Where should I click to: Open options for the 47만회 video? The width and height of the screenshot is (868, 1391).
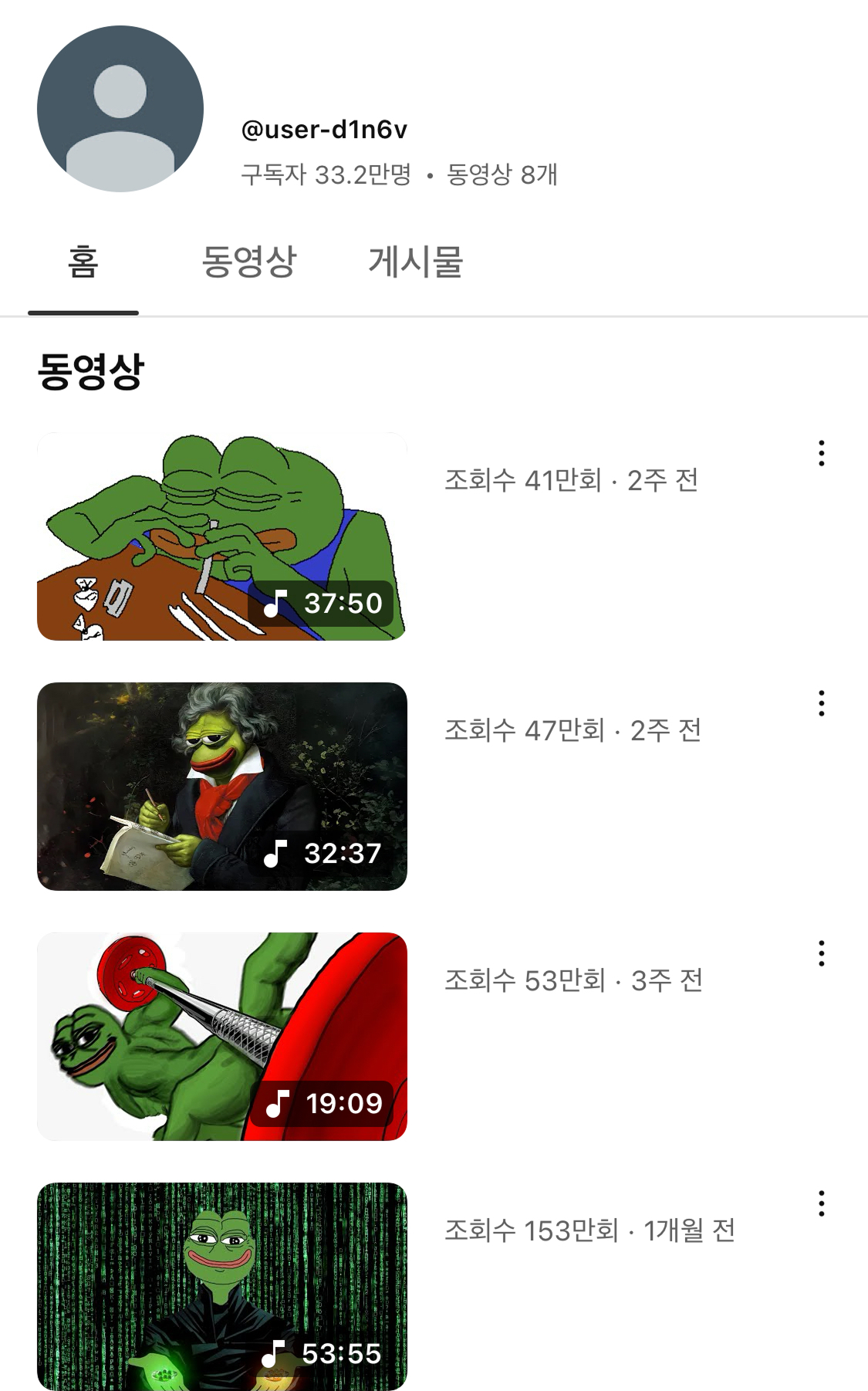click(x=821, y=703)
